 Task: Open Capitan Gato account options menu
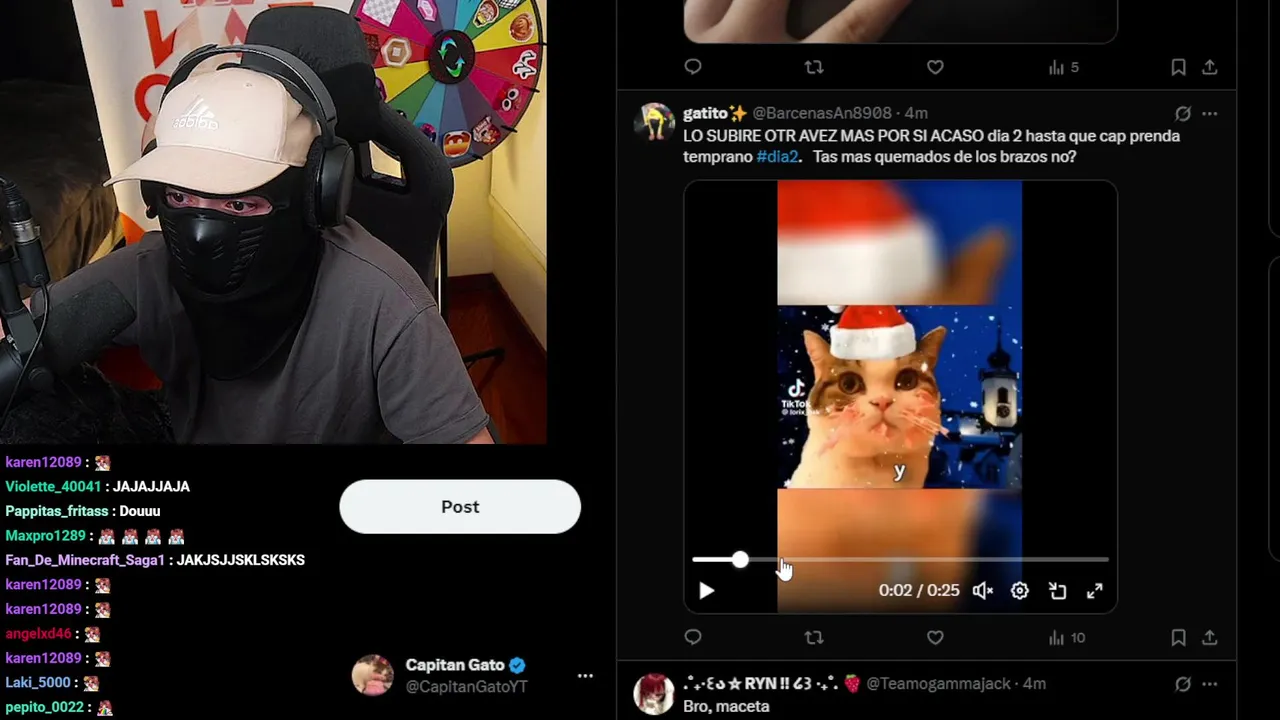click(x=585, y=676)
